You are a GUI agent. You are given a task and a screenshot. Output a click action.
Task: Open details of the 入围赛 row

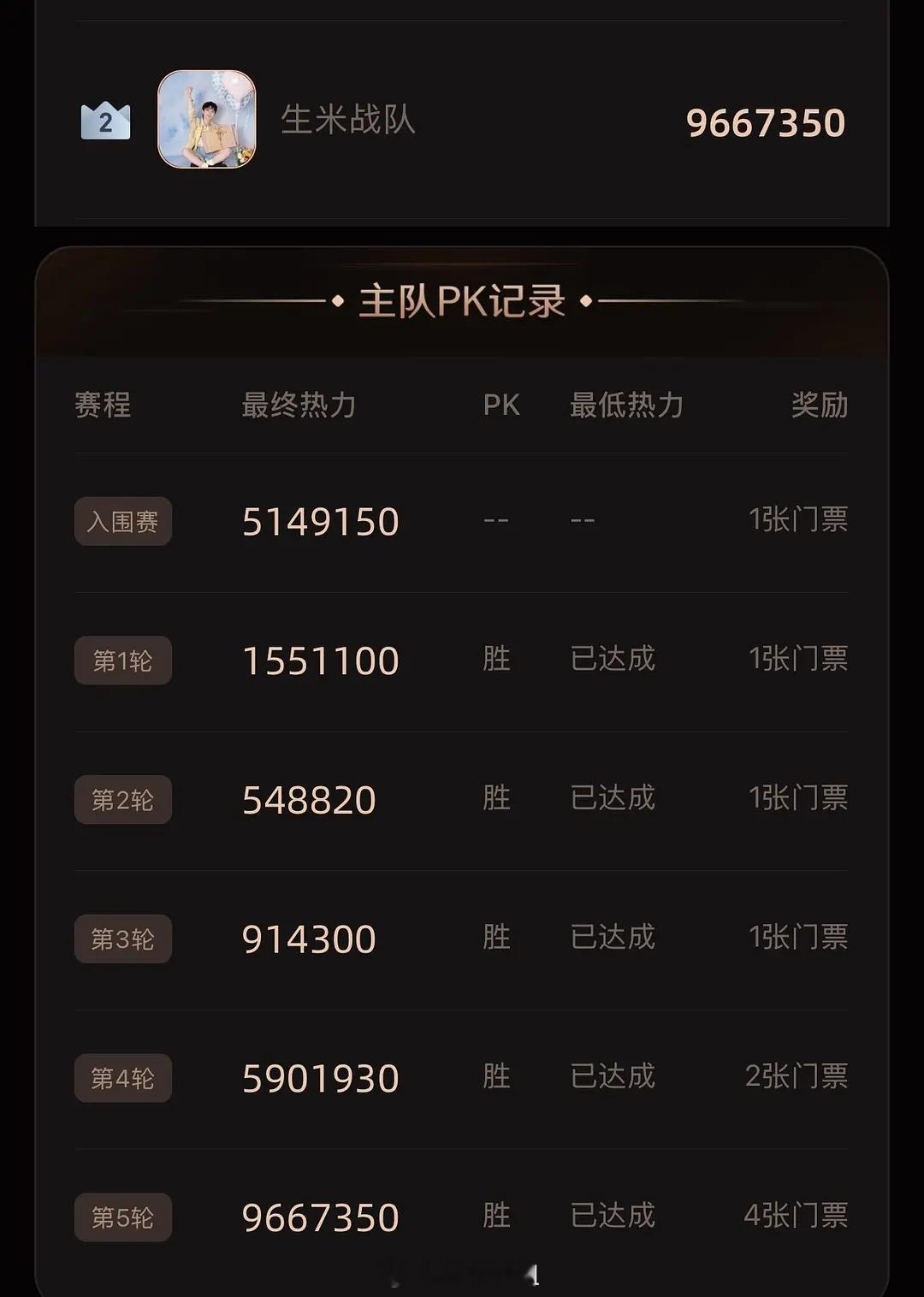(x=462, y=521)
